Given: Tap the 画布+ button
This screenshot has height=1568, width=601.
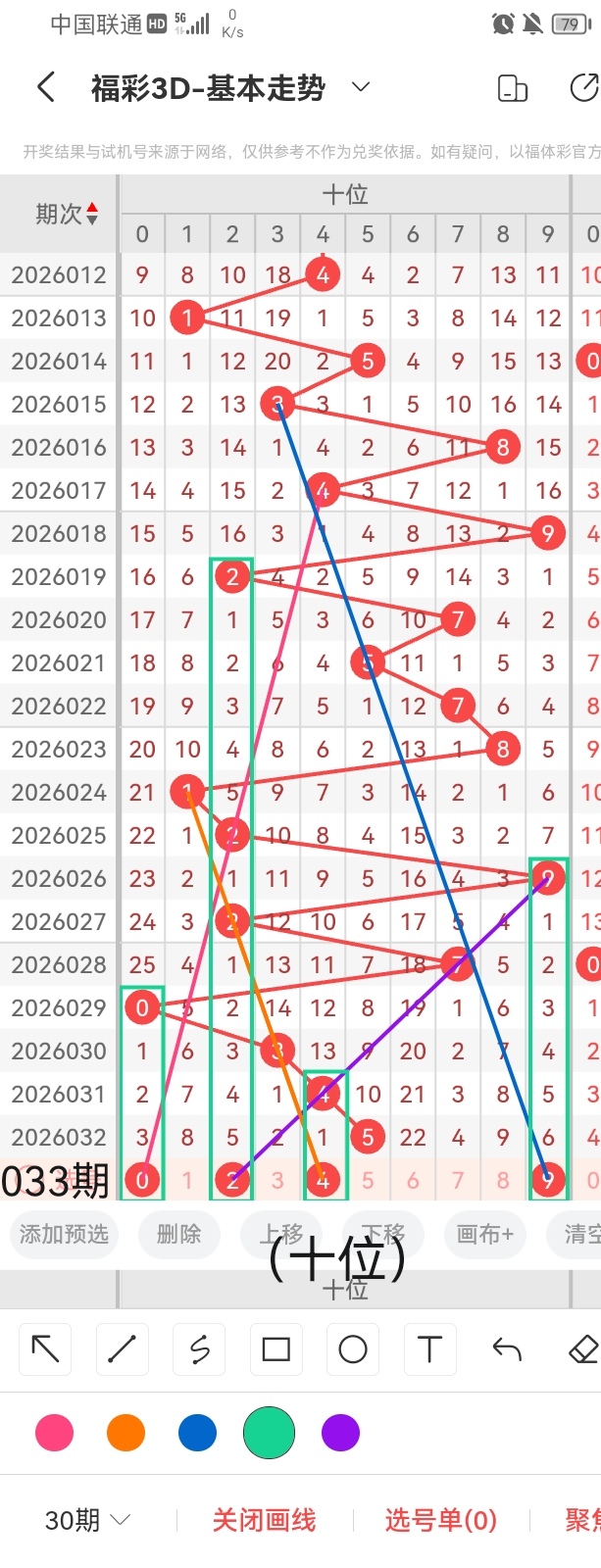Looking at the screenshot, I should click(x=484, y=1234).
